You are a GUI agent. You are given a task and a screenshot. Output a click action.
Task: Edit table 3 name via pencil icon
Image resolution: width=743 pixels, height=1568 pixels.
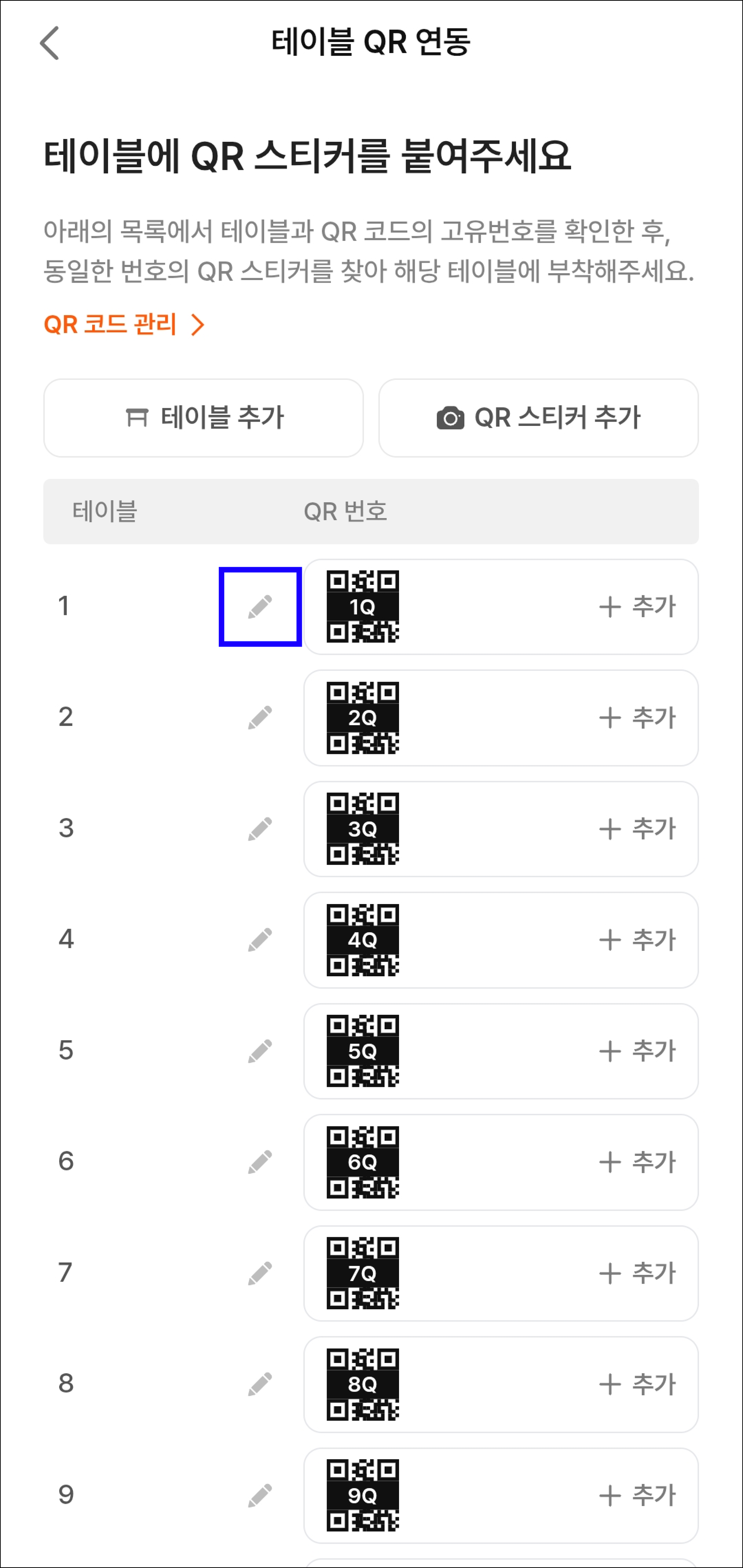[260, 829]
